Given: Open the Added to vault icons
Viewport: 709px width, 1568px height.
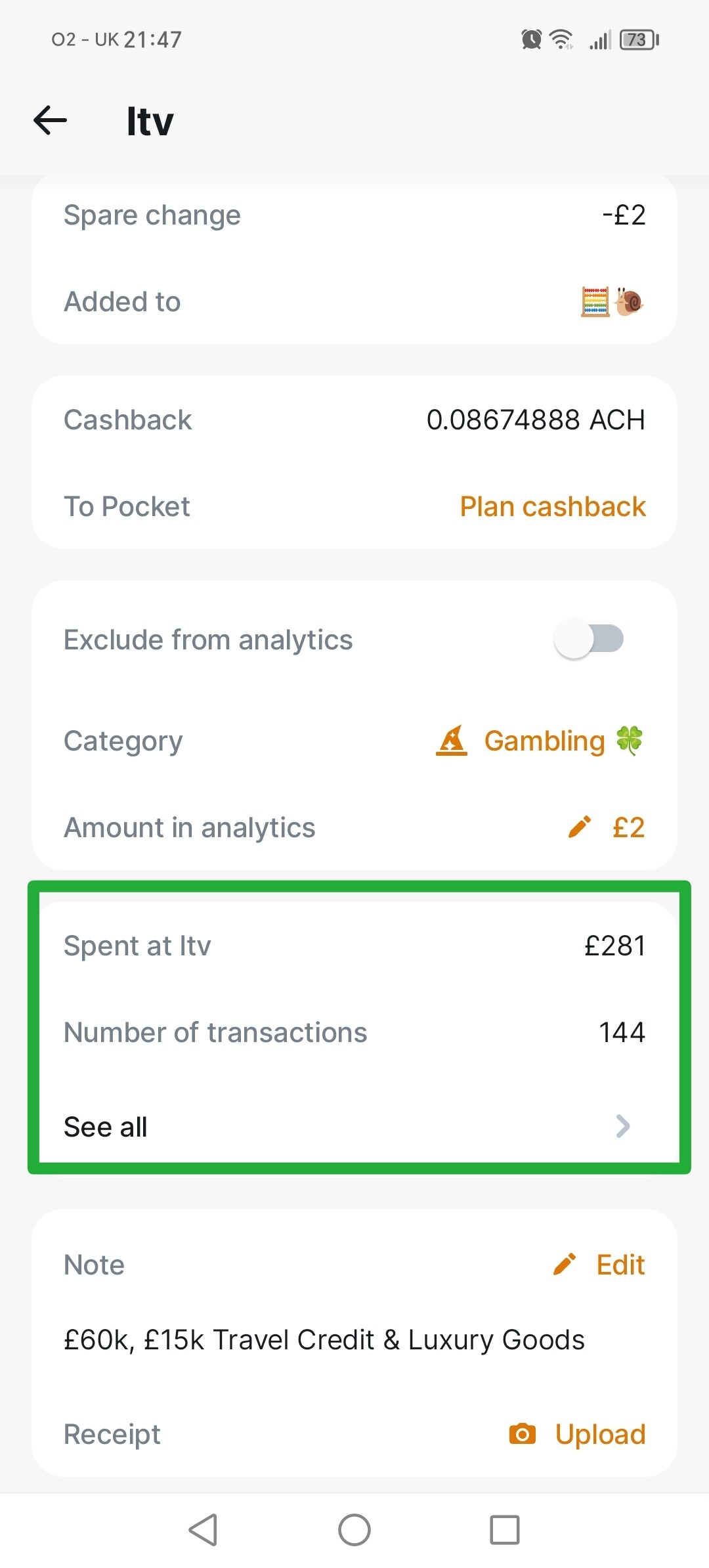Looking at the screenshot, I should pyautogui.click(x=612, y=302).
